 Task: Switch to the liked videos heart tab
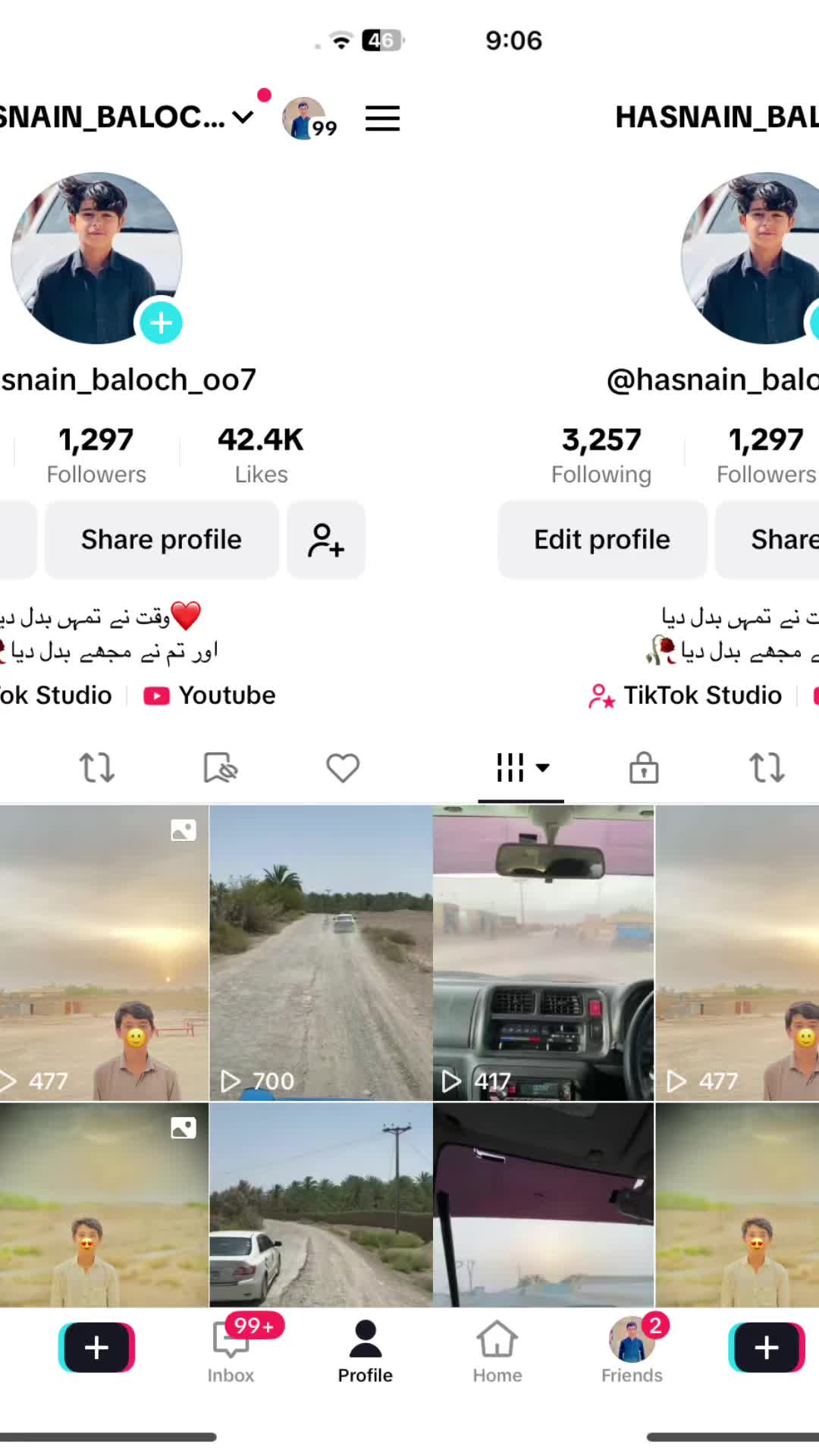[343, 767]
